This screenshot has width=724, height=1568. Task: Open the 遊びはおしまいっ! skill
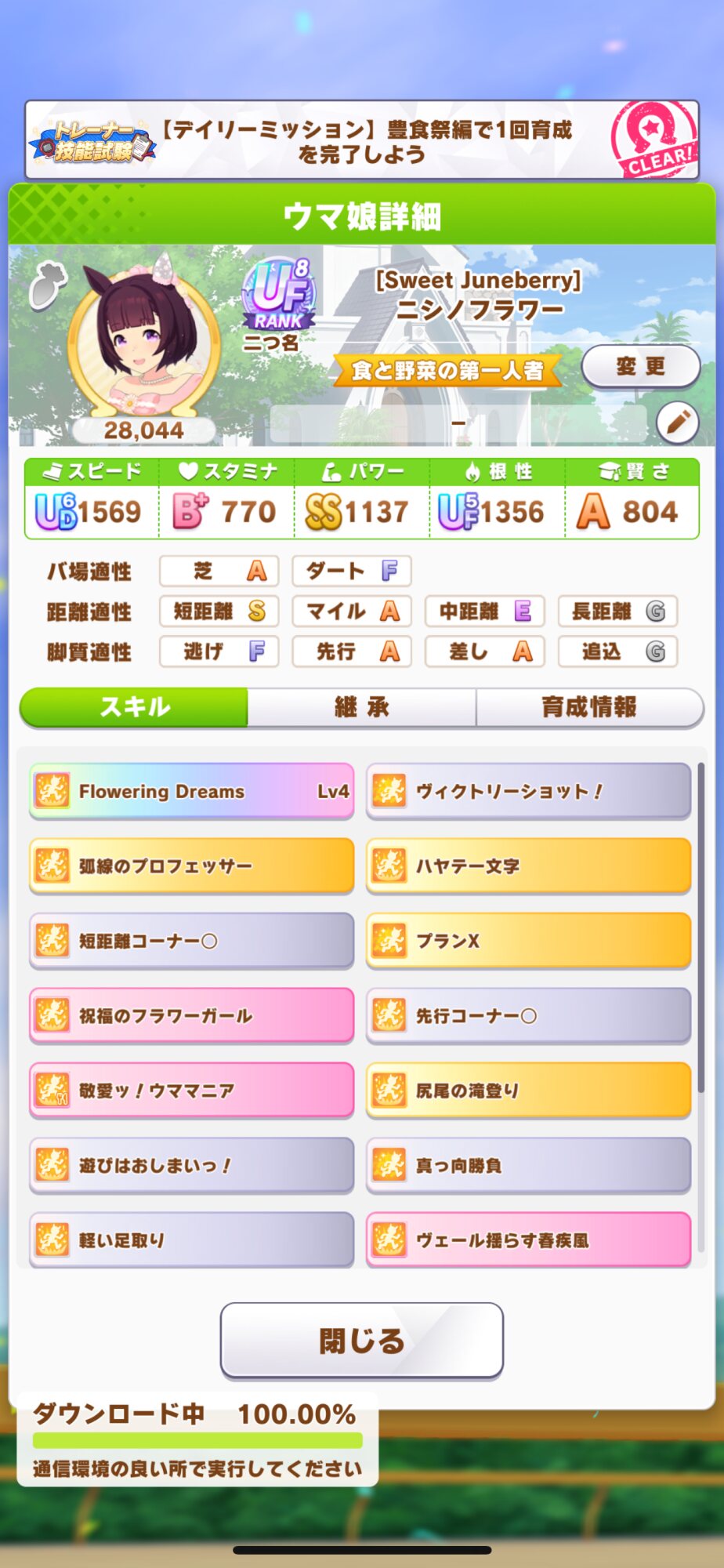(192, 1166)
